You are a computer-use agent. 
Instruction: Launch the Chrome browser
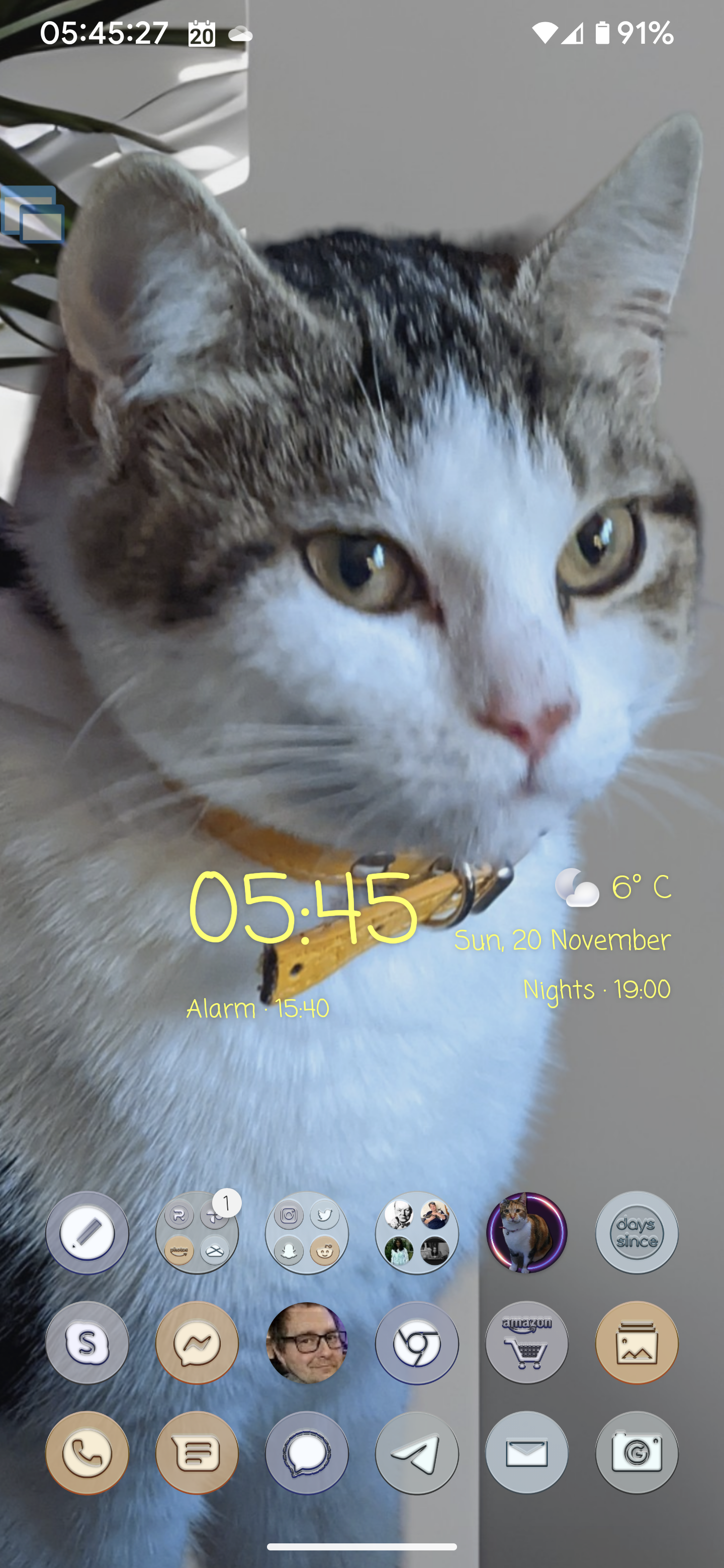(x=416, y=1343)
